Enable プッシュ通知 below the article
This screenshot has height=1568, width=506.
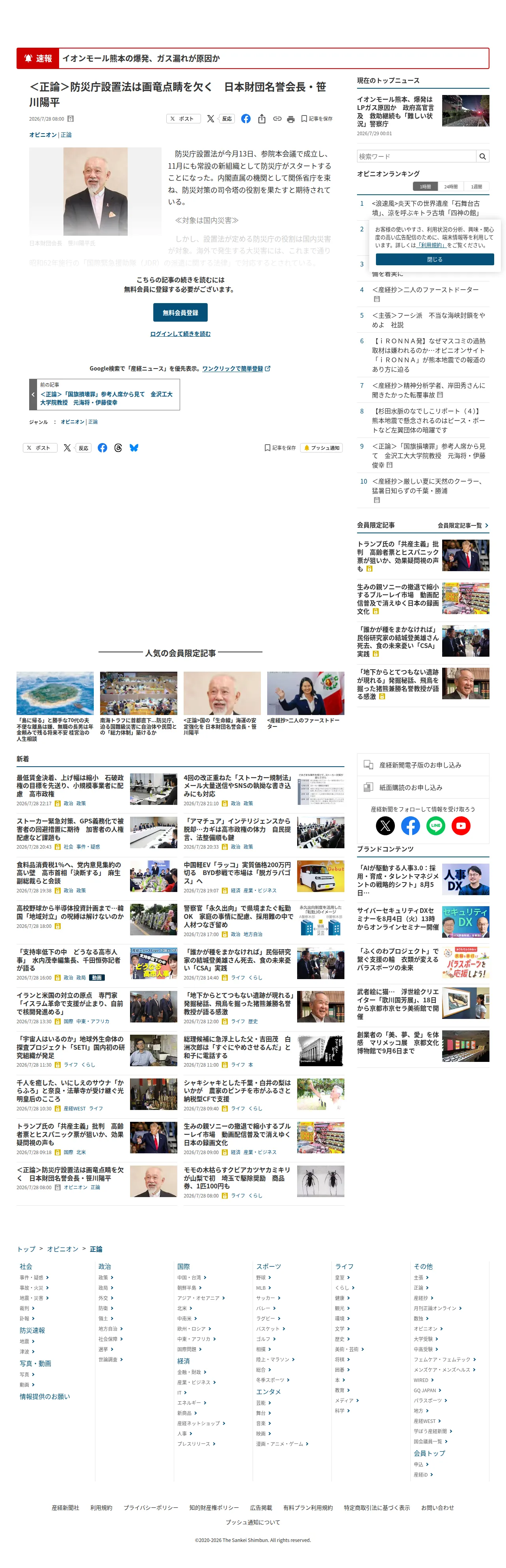coord(322,447)
